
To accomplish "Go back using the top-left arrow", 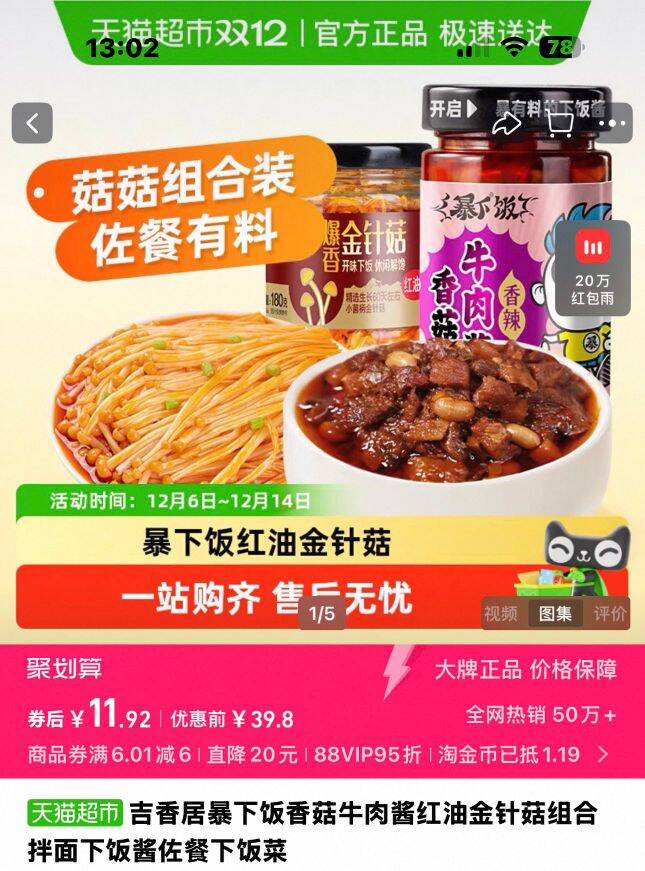I will click(32, 123).
